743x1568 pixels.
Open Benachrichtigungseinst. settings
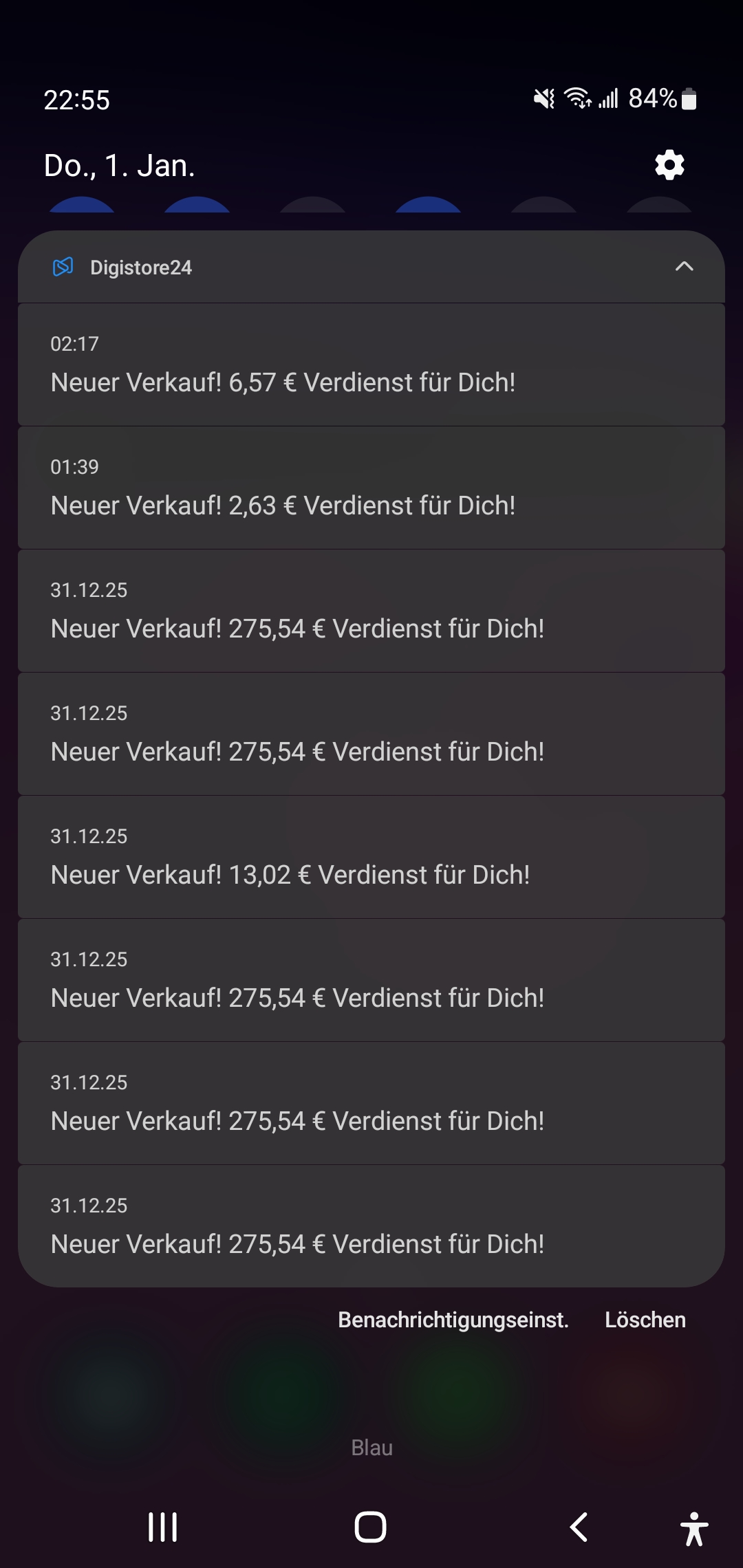[x=454, y=1319]
